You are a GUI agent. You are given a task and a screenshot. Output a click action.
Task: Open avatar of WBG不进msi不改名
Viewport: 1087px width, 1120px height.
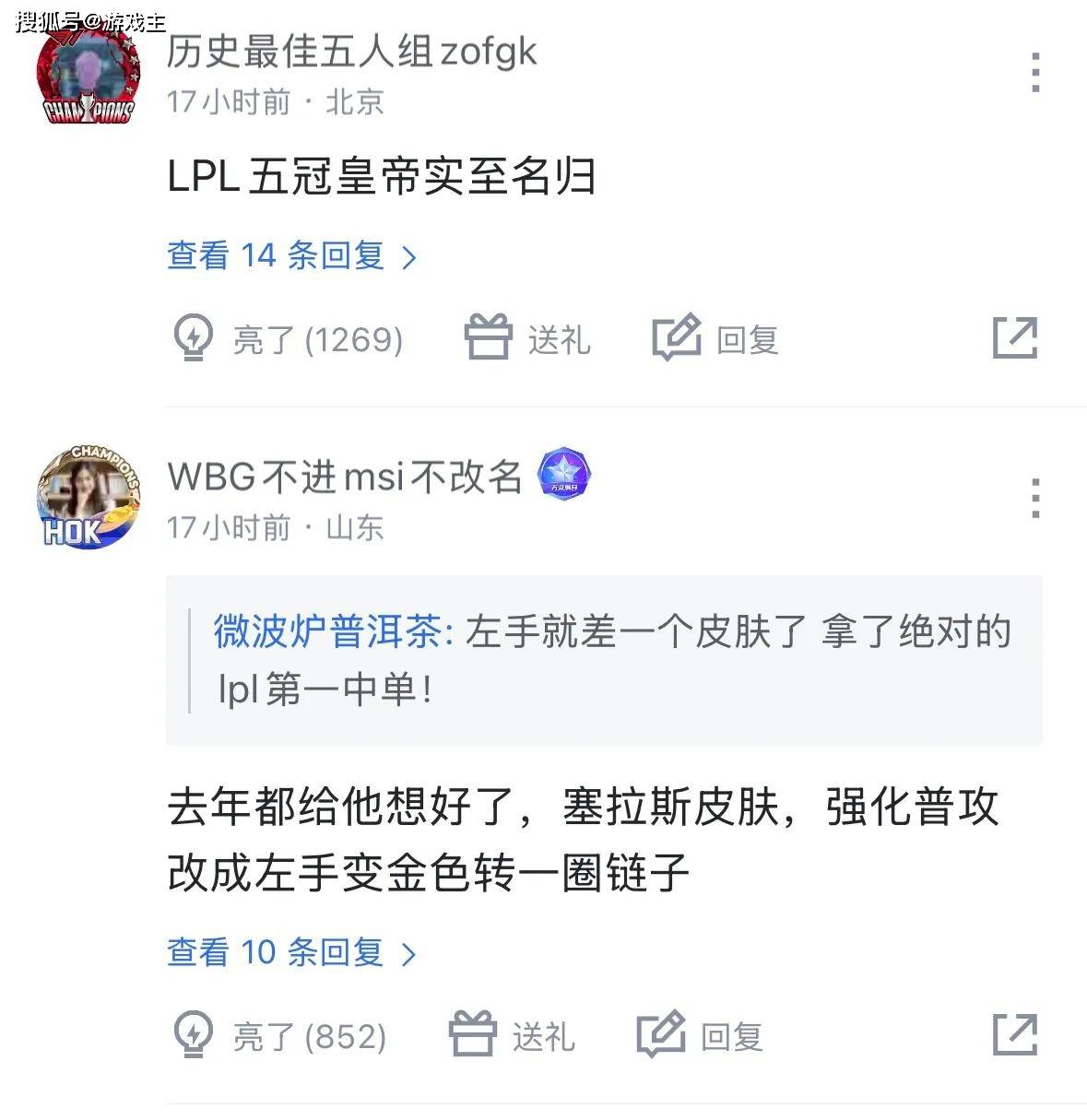click(x=88, y=498)
